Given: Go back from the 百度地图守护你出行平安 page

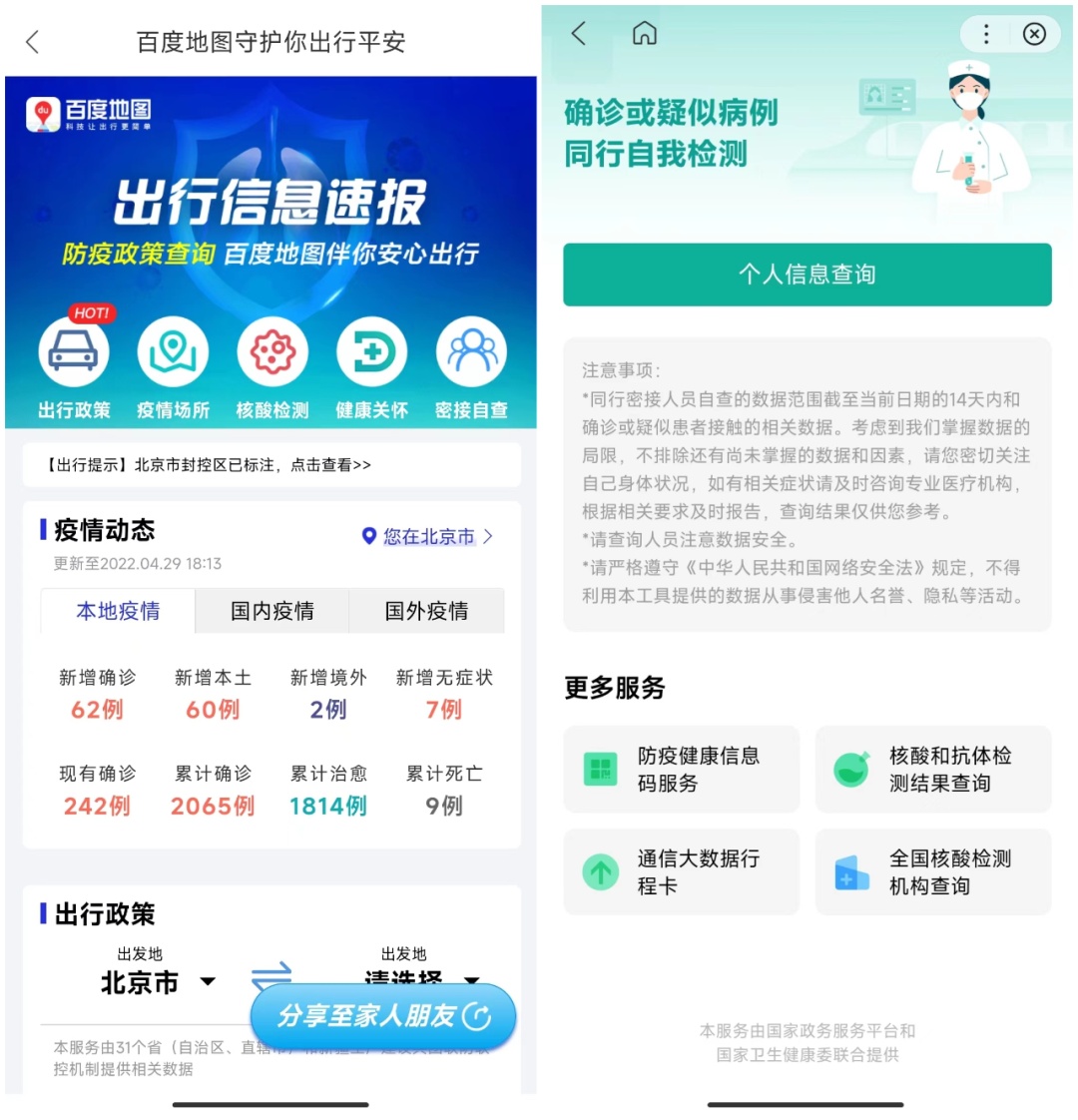Looking at the screenshot, I should (33, 42).
